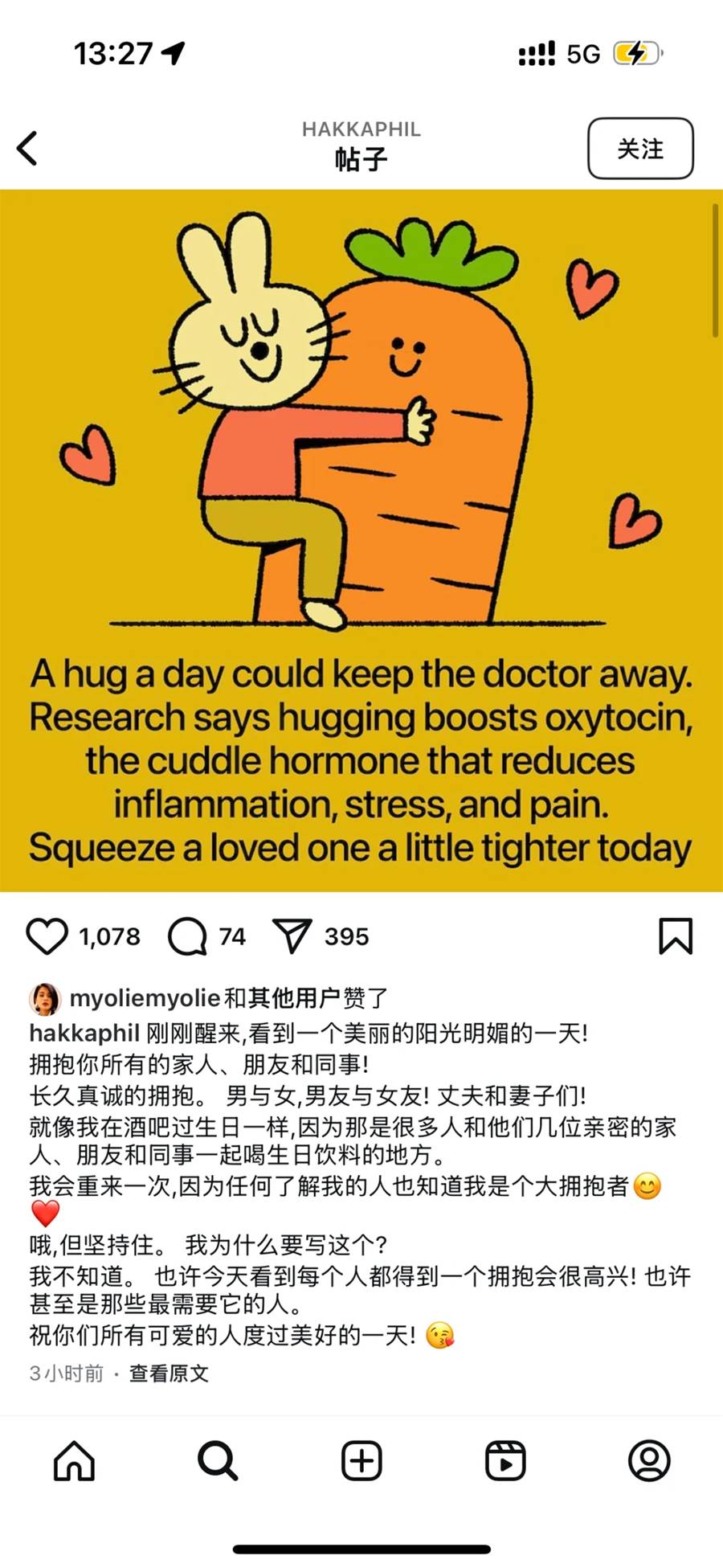Open comments via the speech bubble icon
The width and height of the screenshot is (723, 1568).
pos(187,936)
